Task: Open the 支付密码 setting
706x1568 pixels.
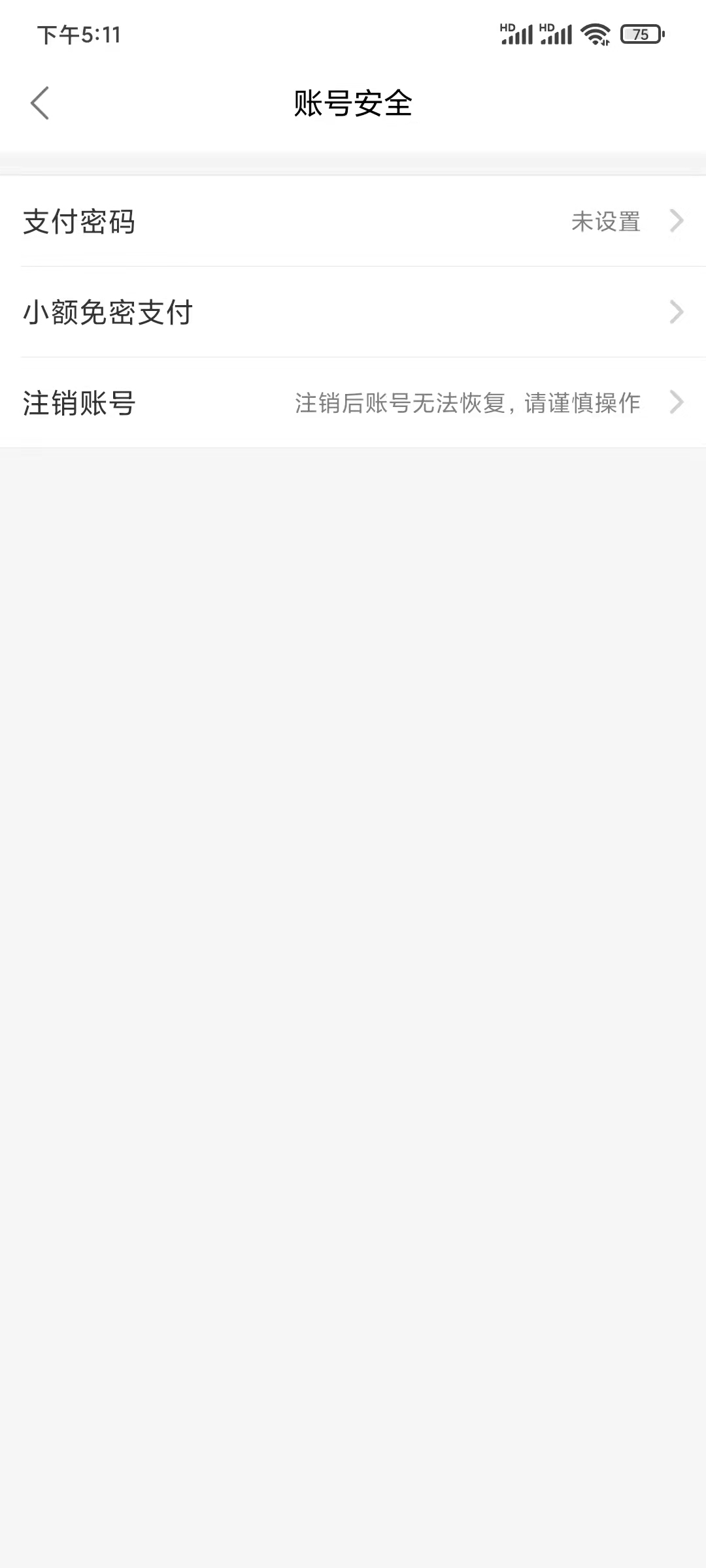Action: click(x=353, y=221)
